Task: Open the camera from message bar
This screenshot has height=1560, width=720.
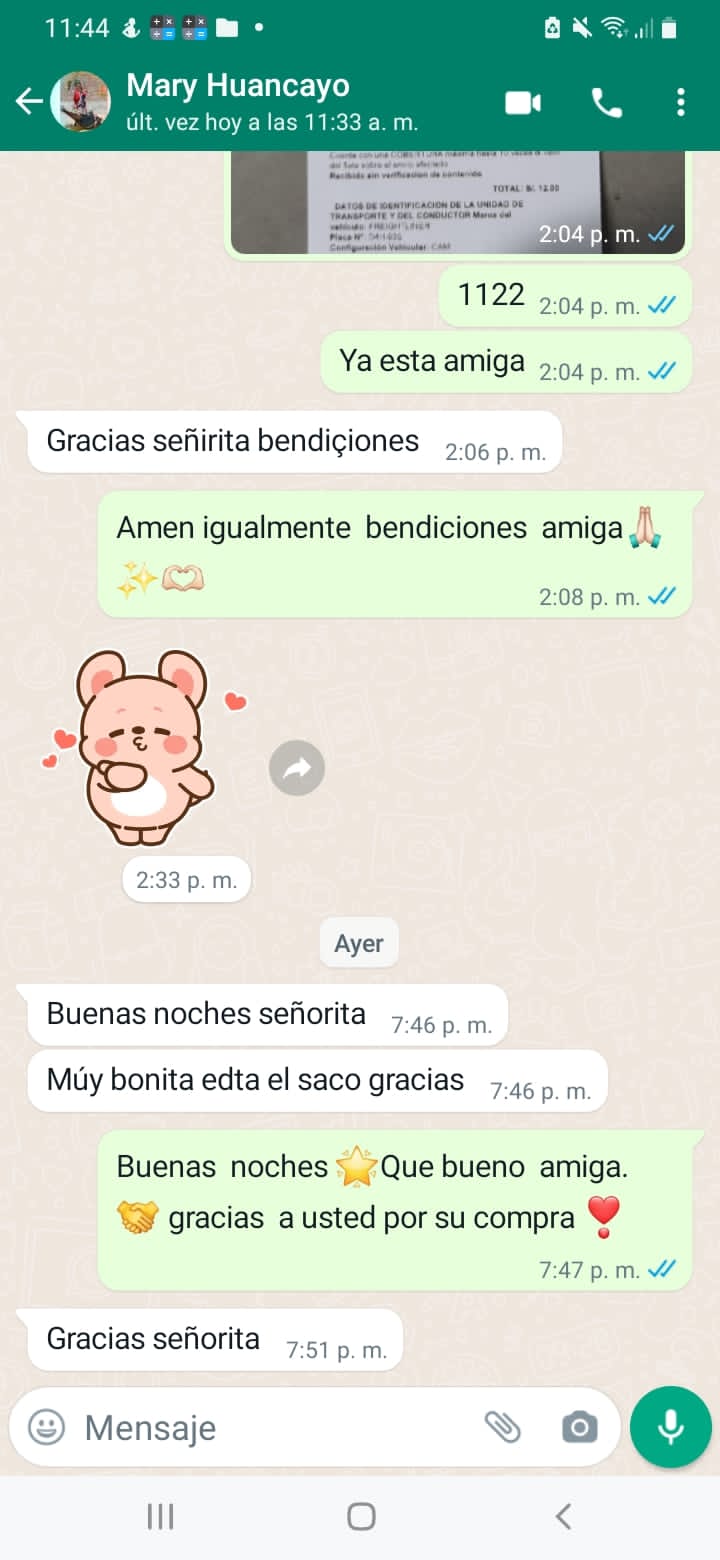Action: point(580,1427)
